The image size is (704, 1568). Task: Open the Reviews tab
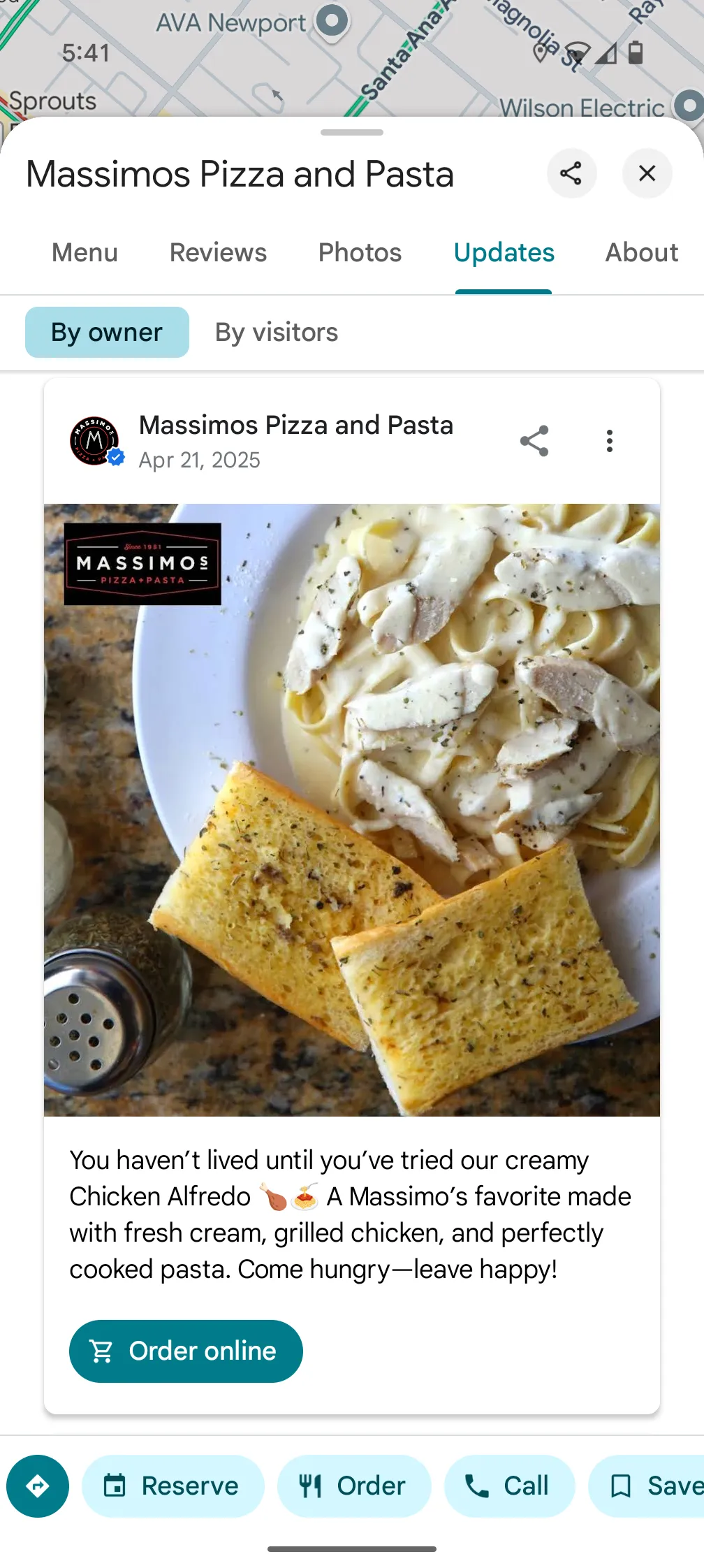pyautogui.click(x=218, y=252)
